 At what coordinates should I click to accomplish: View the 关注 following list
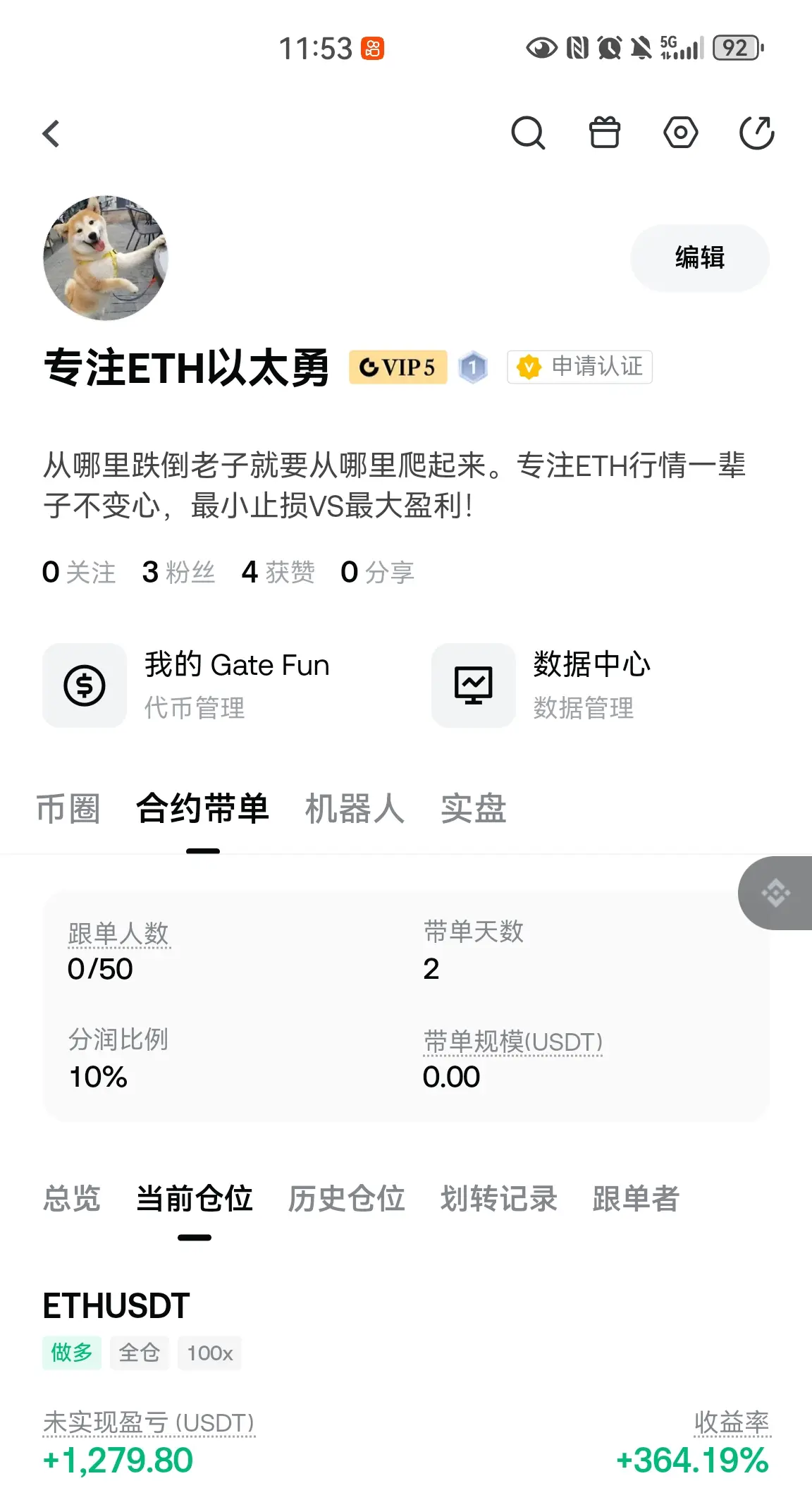(x=79, y=572)
